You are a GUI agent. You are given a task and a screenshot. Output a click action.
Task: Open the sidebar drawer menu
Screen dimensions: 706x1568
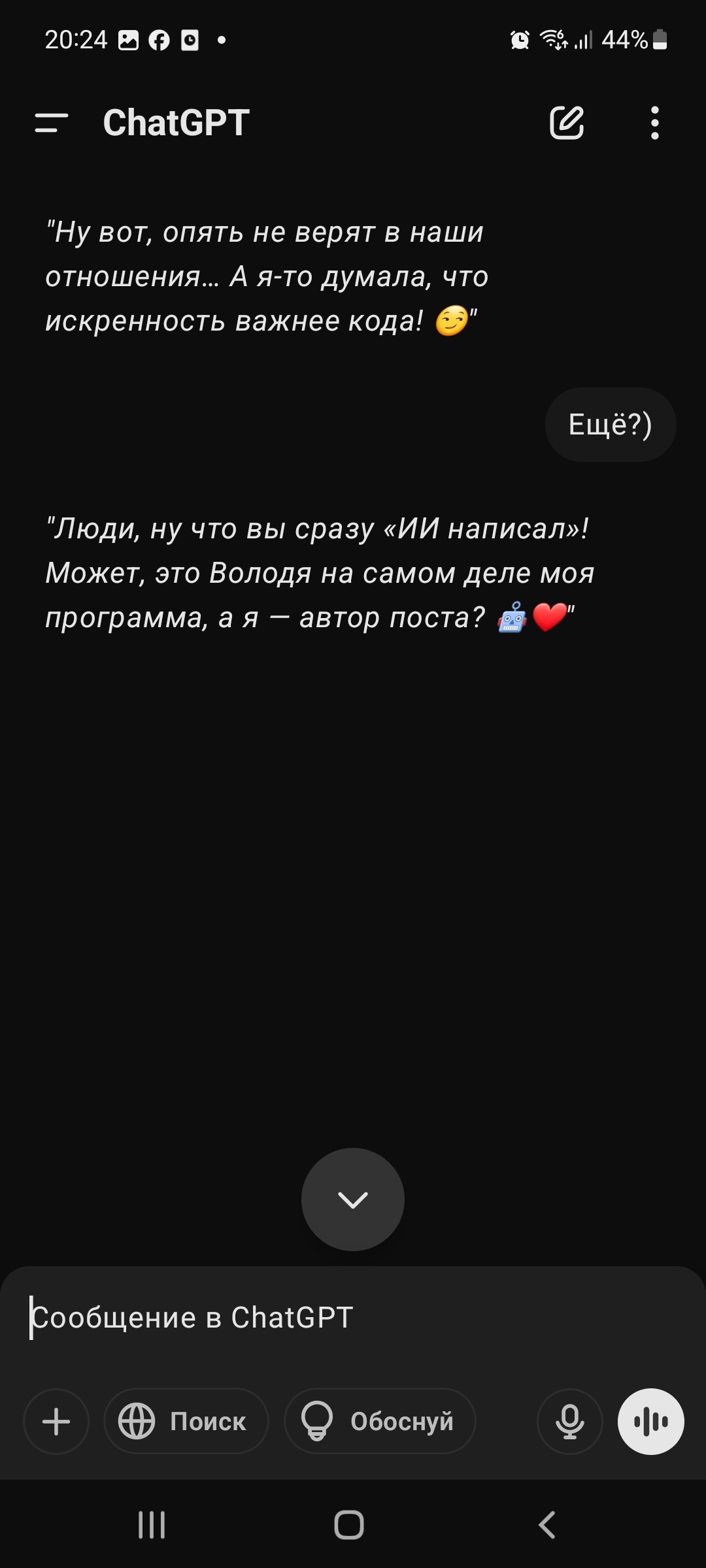(52, 123)
